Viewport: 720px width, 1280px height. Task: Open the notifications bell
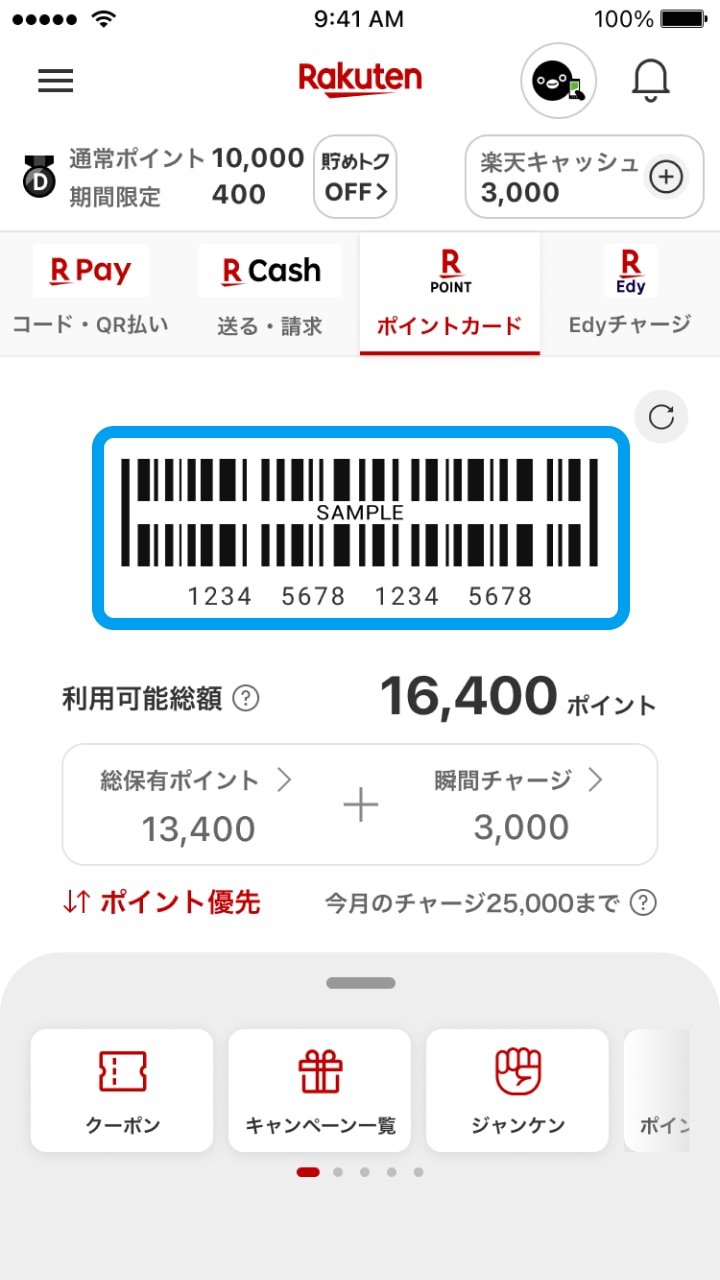pyautogui.click(x=650, y=80)
